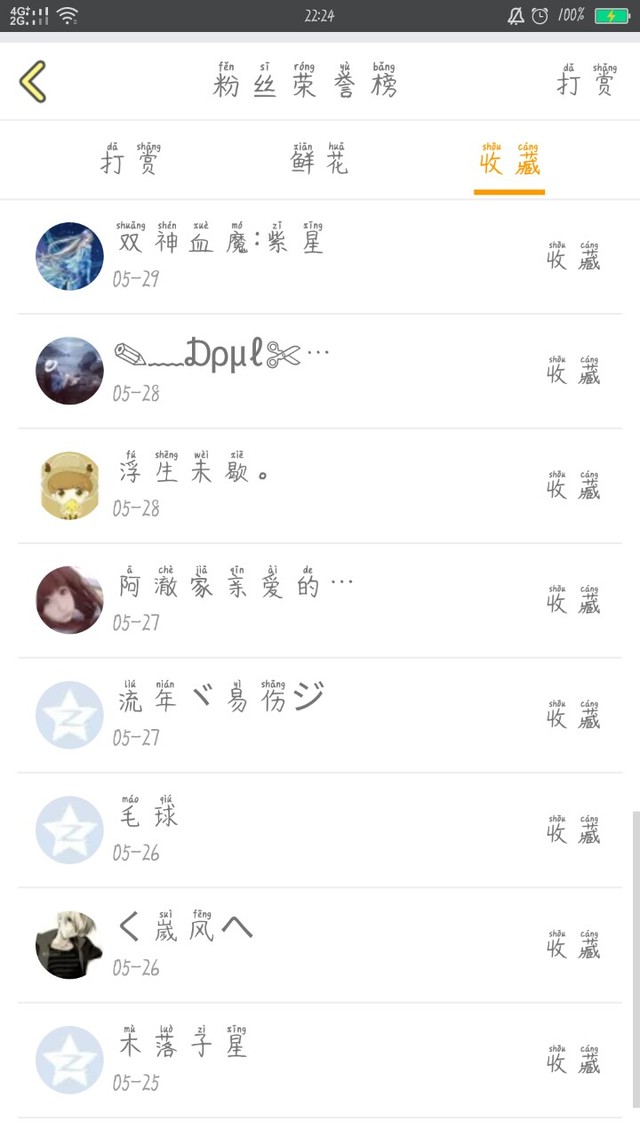The width and height of the screenshot is (640, 1138).
Task: Open the profile of 双神血魔:紫星
Action: (x=220, y=256)
